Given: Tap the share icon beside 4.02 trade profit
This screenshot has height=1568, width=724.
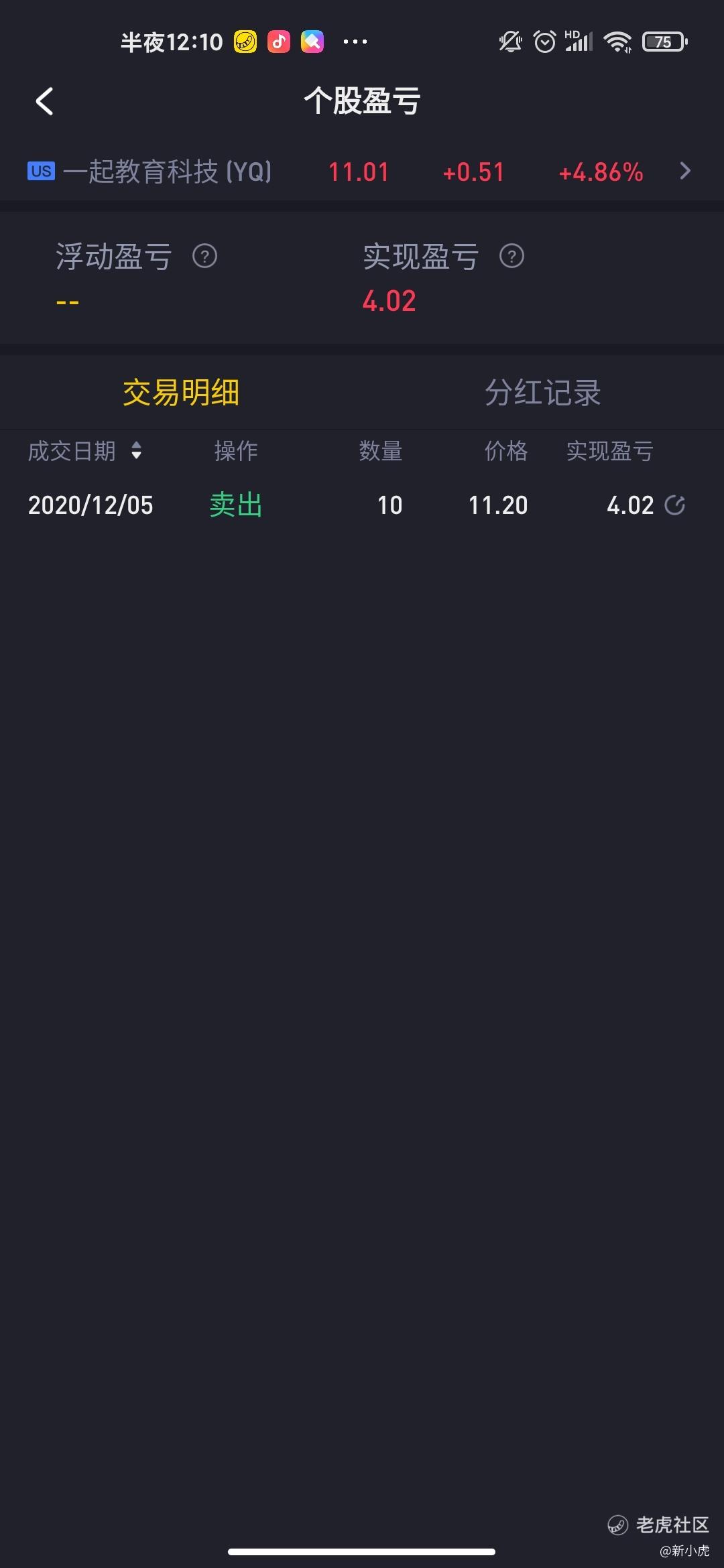Looking at the screenshot, I should point(674,505).
